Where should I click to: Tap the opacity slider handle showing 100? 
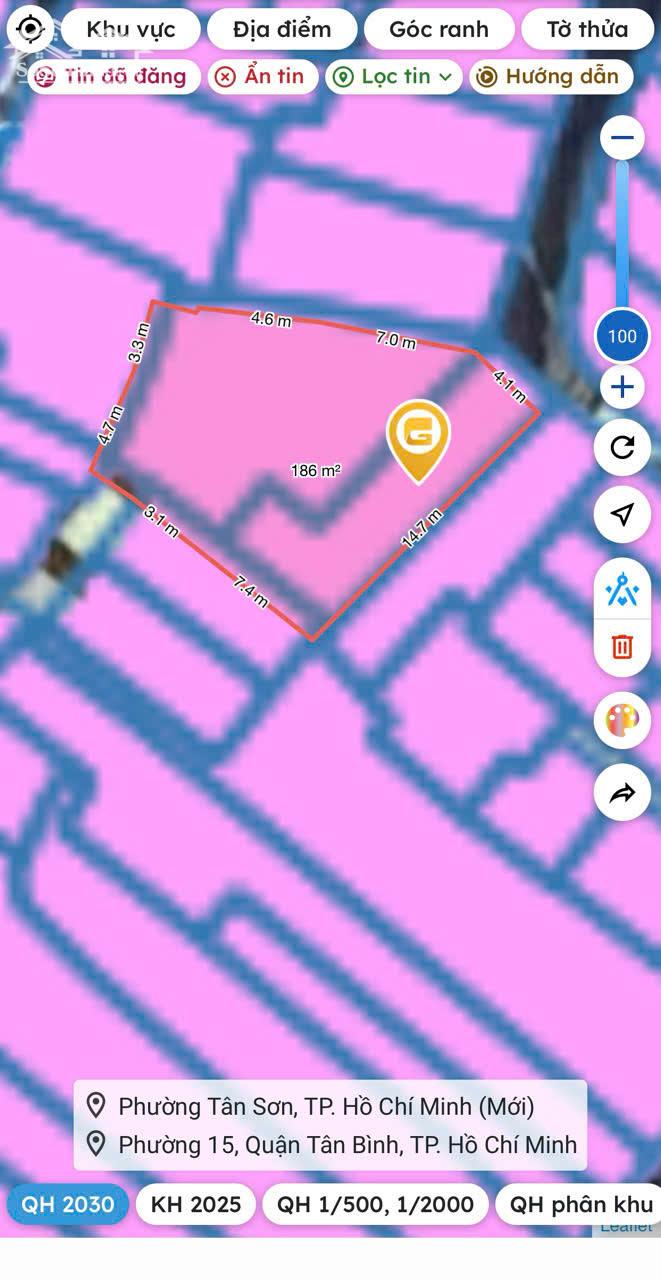622,336
